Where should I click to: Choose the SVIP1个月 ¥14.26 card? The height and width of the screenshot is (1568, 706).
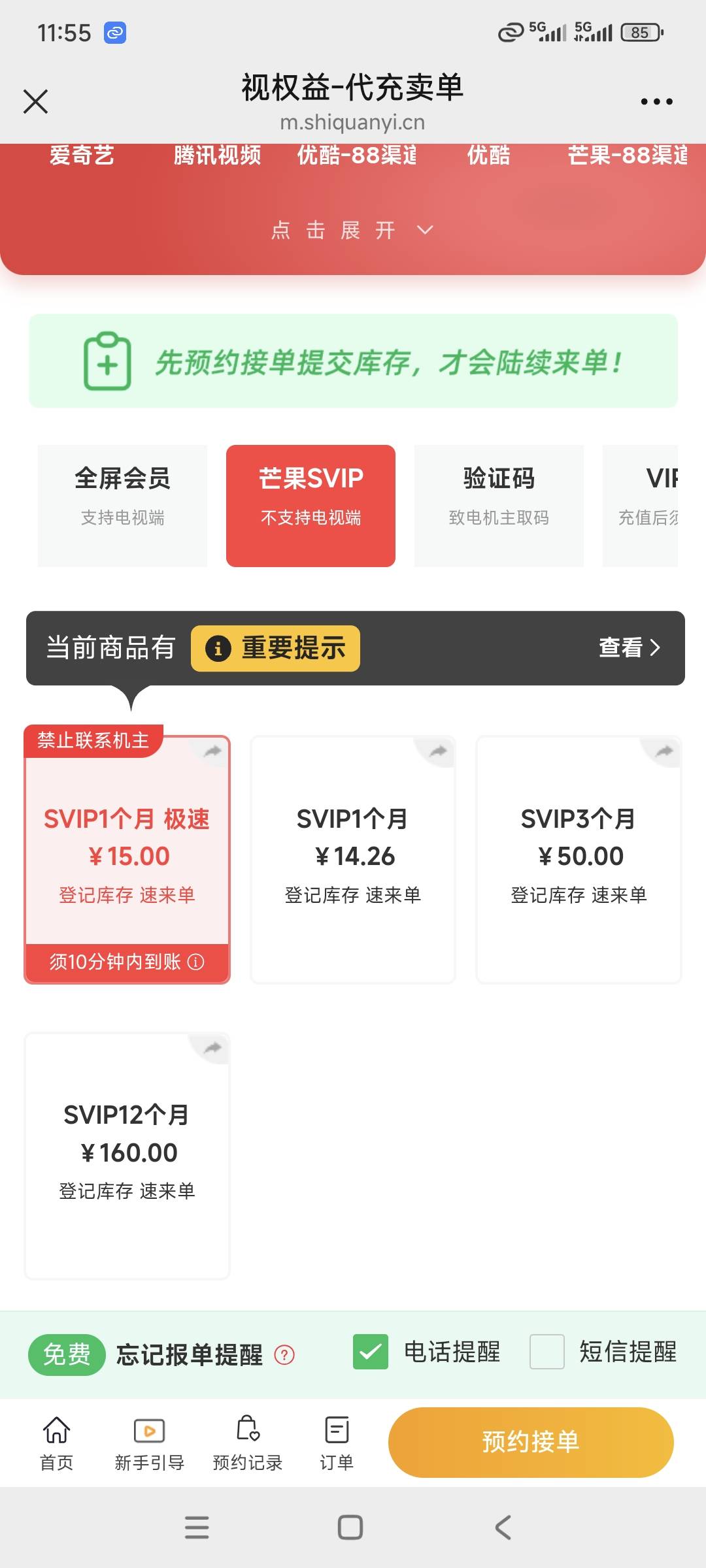coord(353,860)
